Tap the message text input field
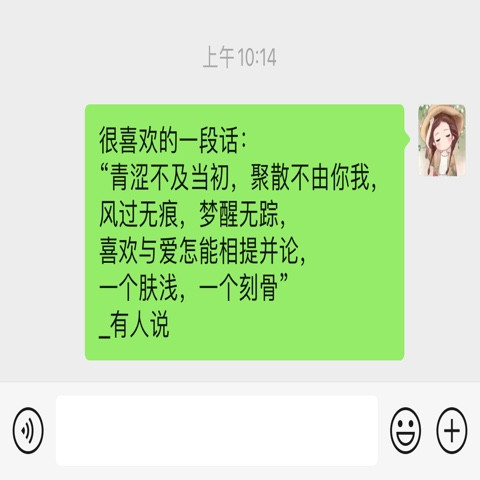Image resolution: width=480 pixels, height=480 pixels. pyautogui.click(x=217, y=430)
